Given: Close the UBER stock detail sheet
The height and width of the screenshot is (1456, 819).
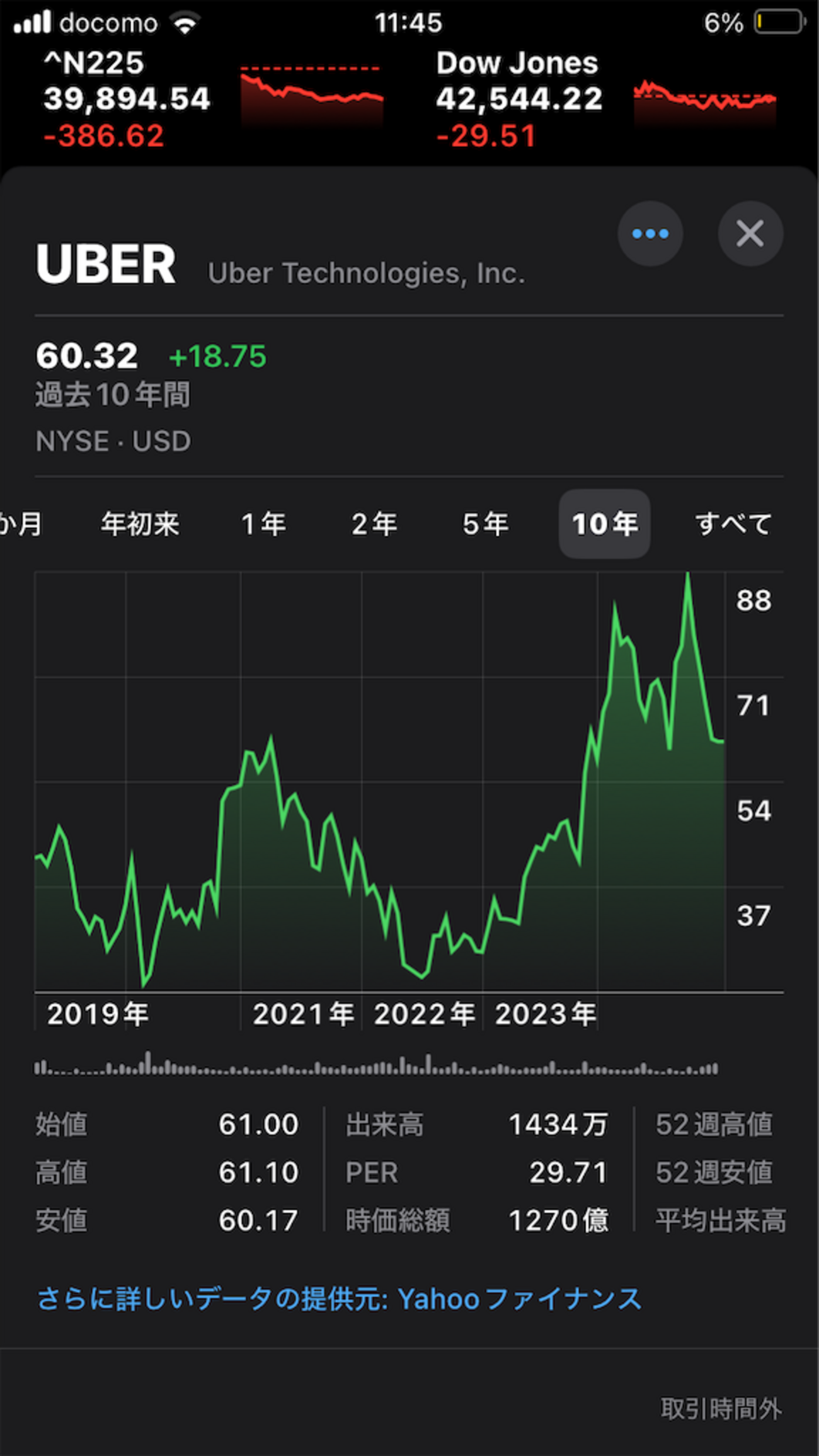Looking at the screenshot, I should (x=750, y=234).
